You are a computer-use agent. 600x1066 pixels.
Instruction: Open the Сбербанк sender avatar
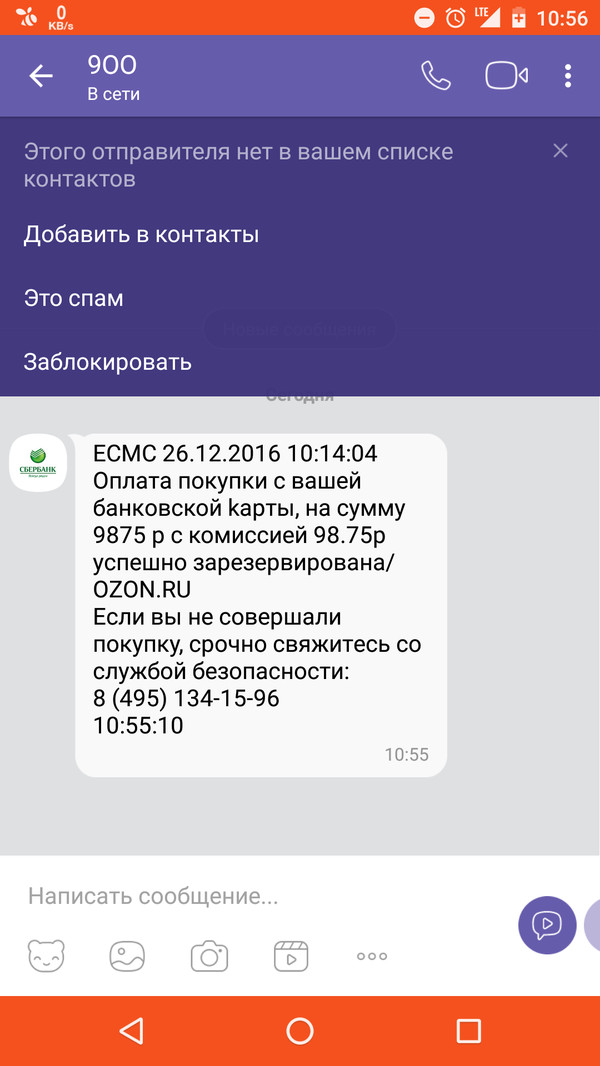[38, 463]
